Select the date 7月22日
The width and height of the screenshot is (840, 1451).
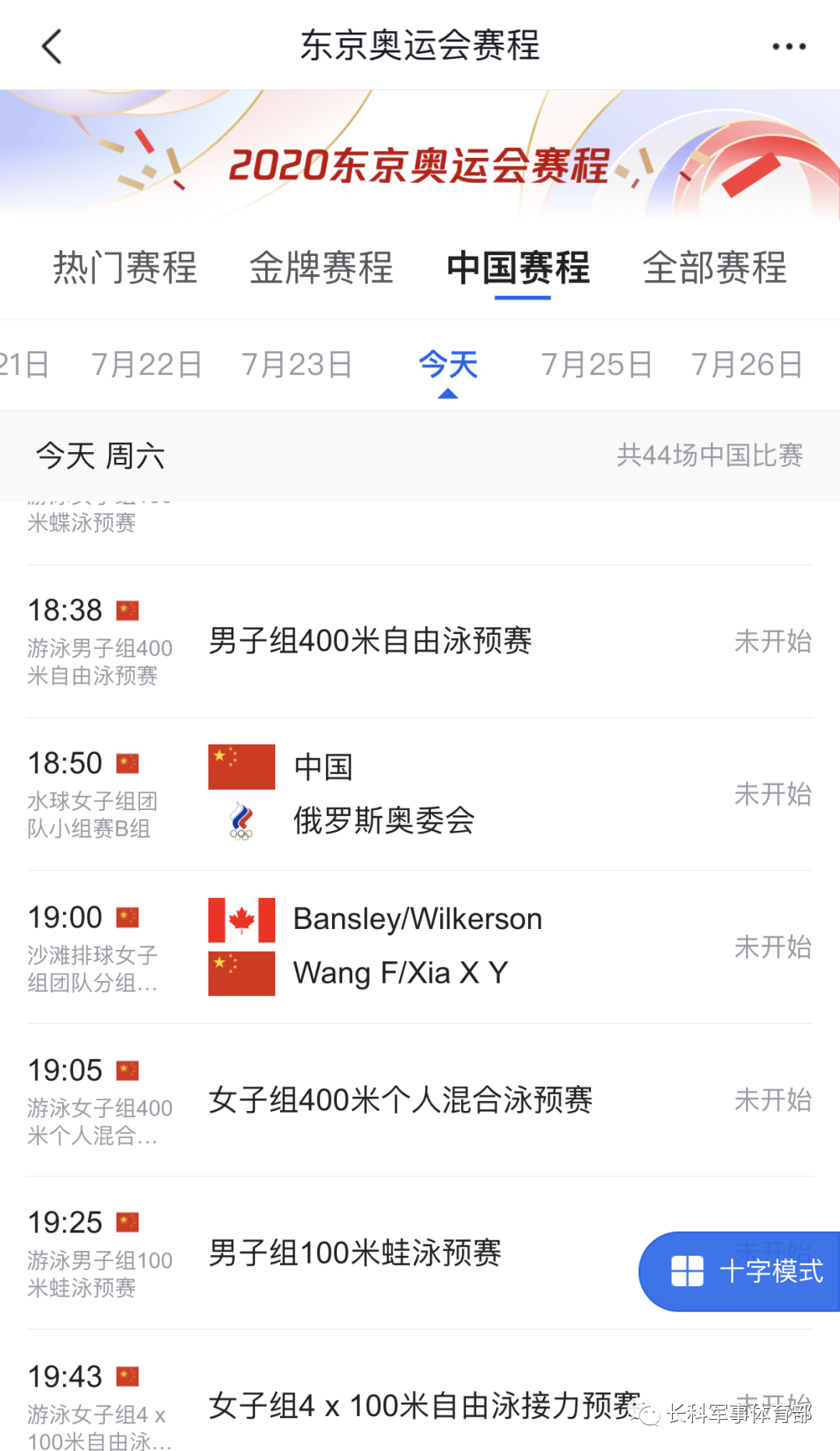pos(147,365)
